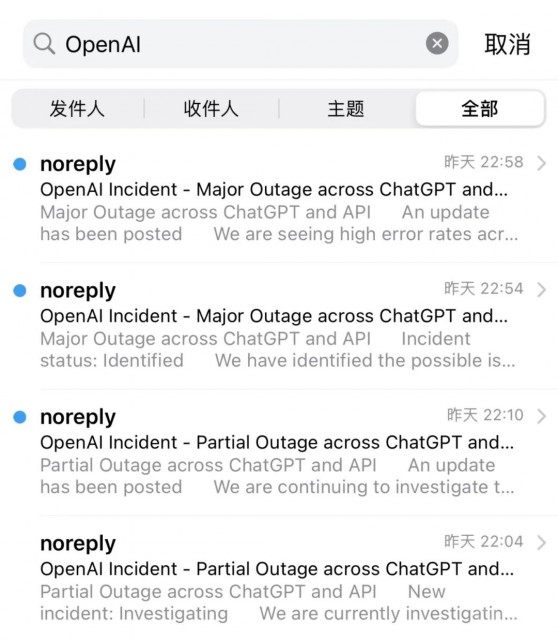Focus the OpenAI search field
This screenshot has height=640, width=558.
coord(240,44)
